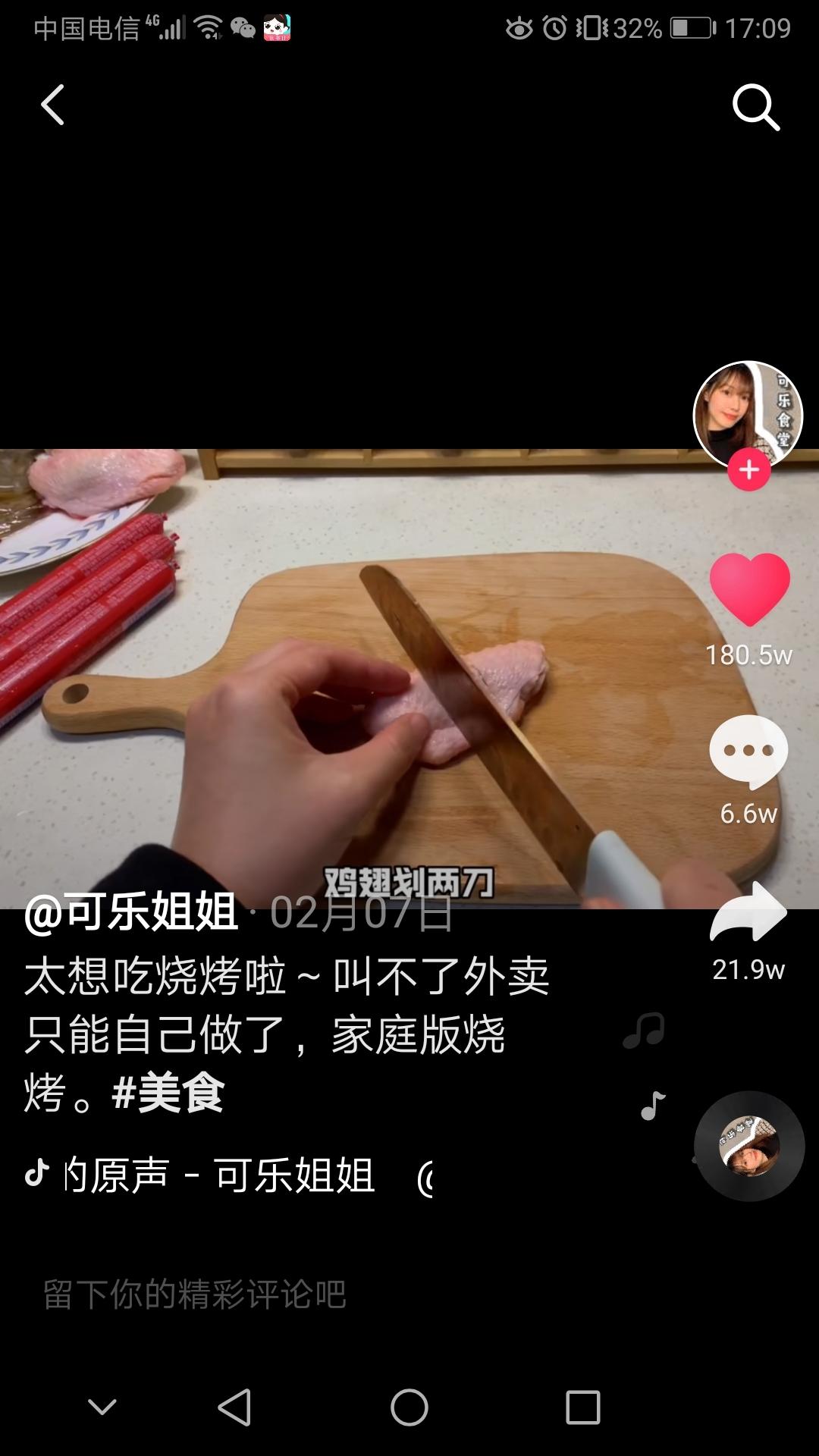
Task: Tap the @可乐姐姐 username
Action: tap(131, 912)
